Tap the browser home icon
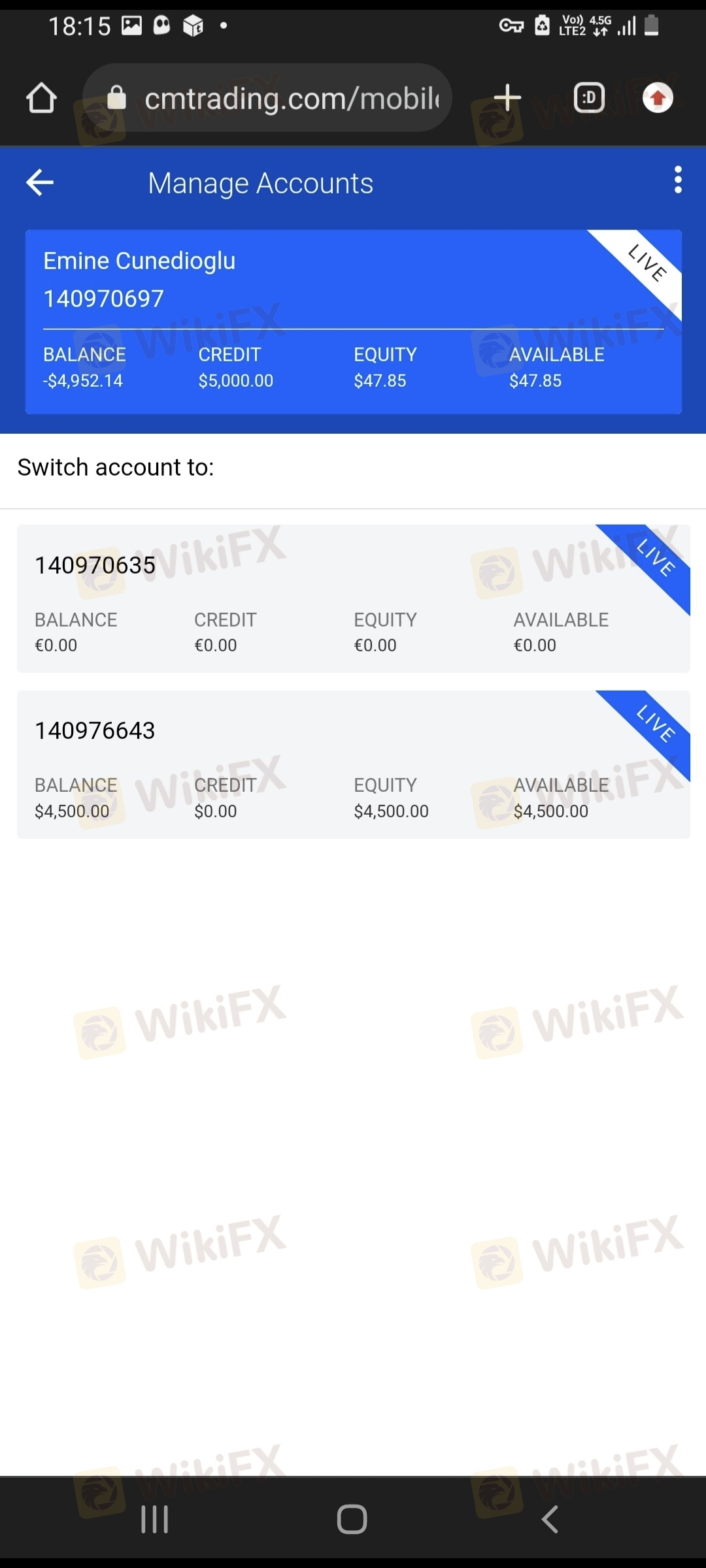 pyautogui.click(x=41, y=98)
